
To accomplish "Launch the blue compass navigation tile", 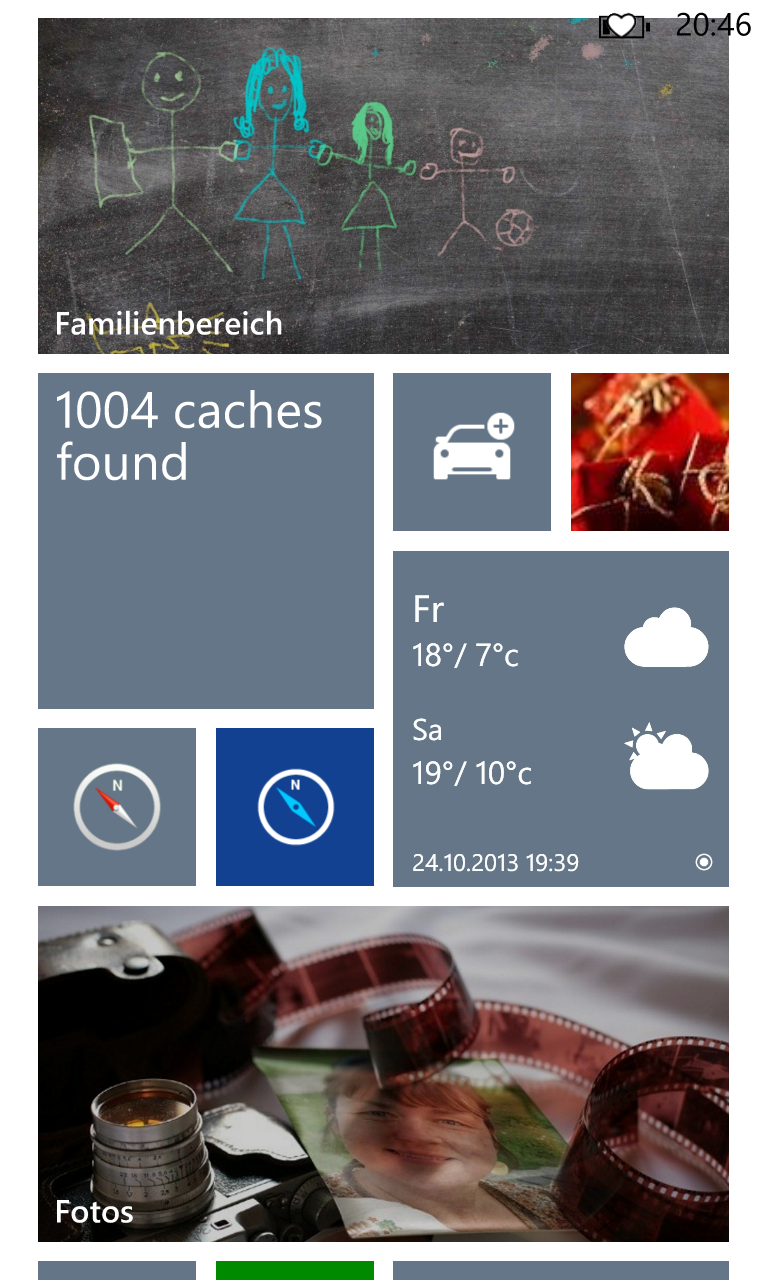I will point(295,807).
